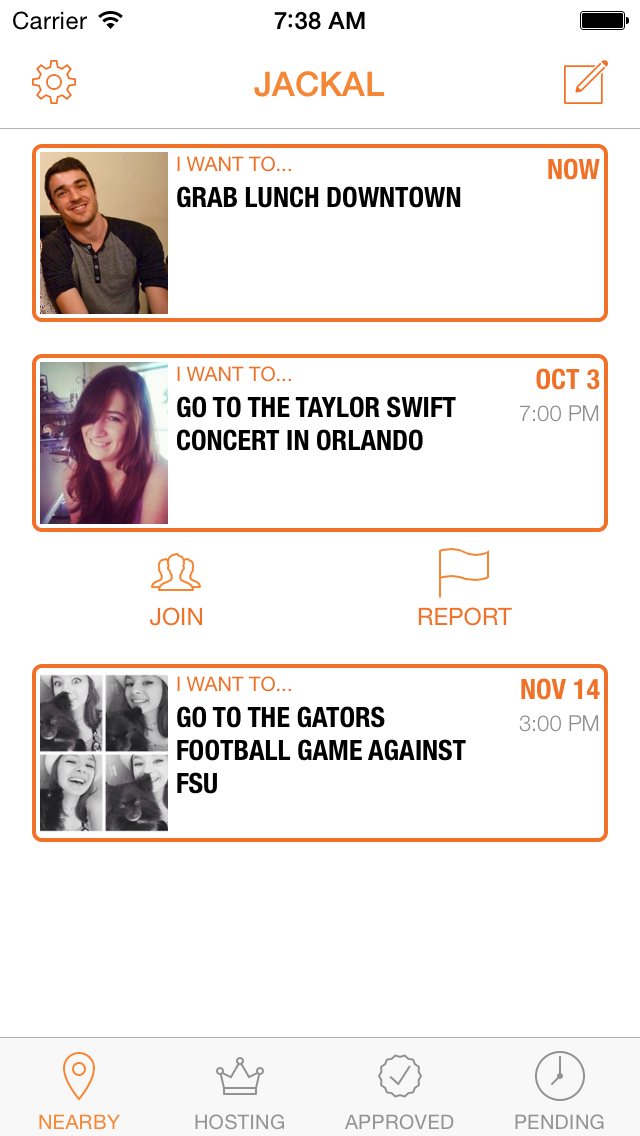The height and width of the screenshot is (1136, 640).
Task: Open the Gators football game card
Action: 320,753
